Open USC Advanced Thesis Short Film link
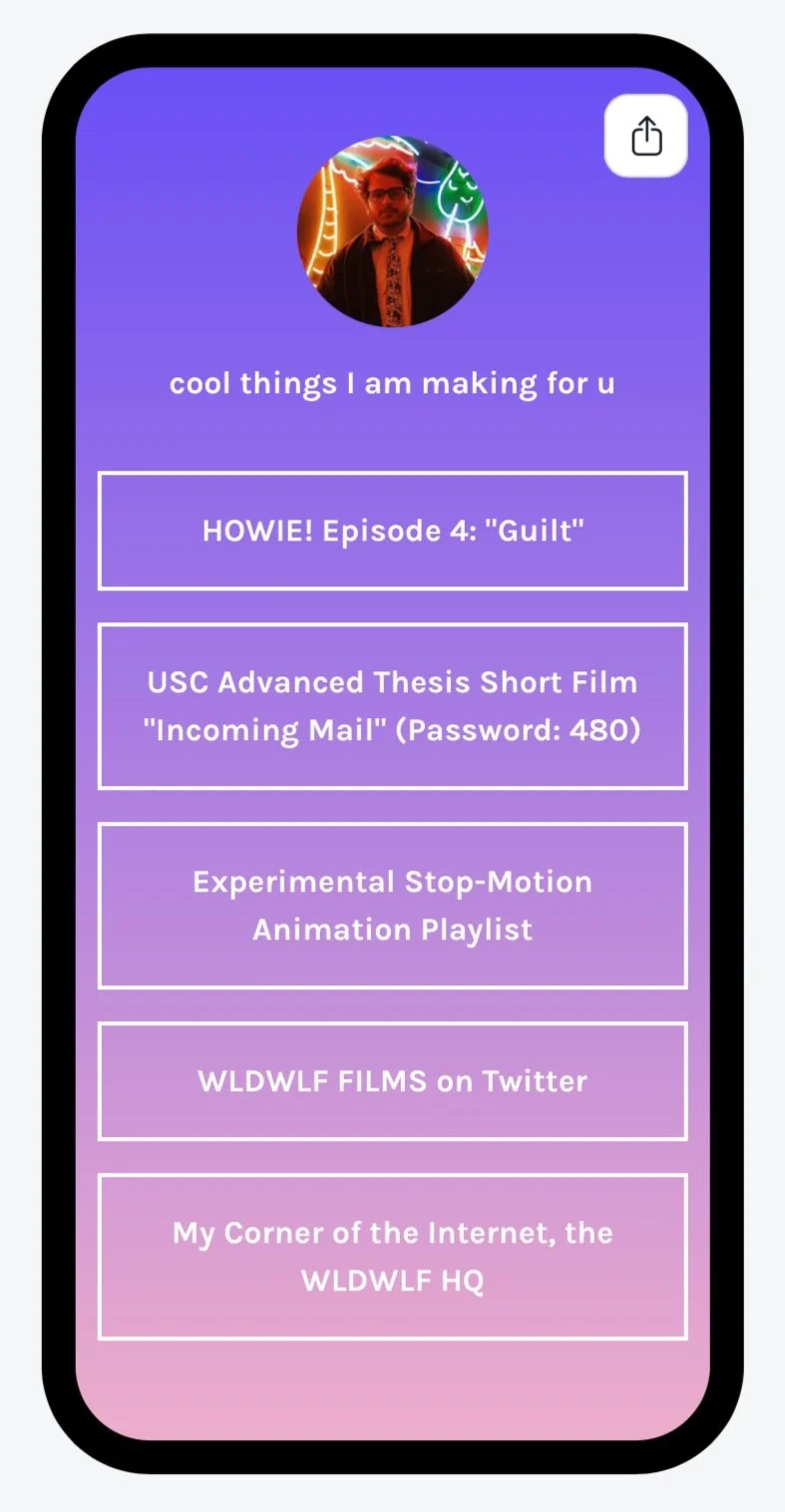785x1512 pixels. [x=392, y=706]
